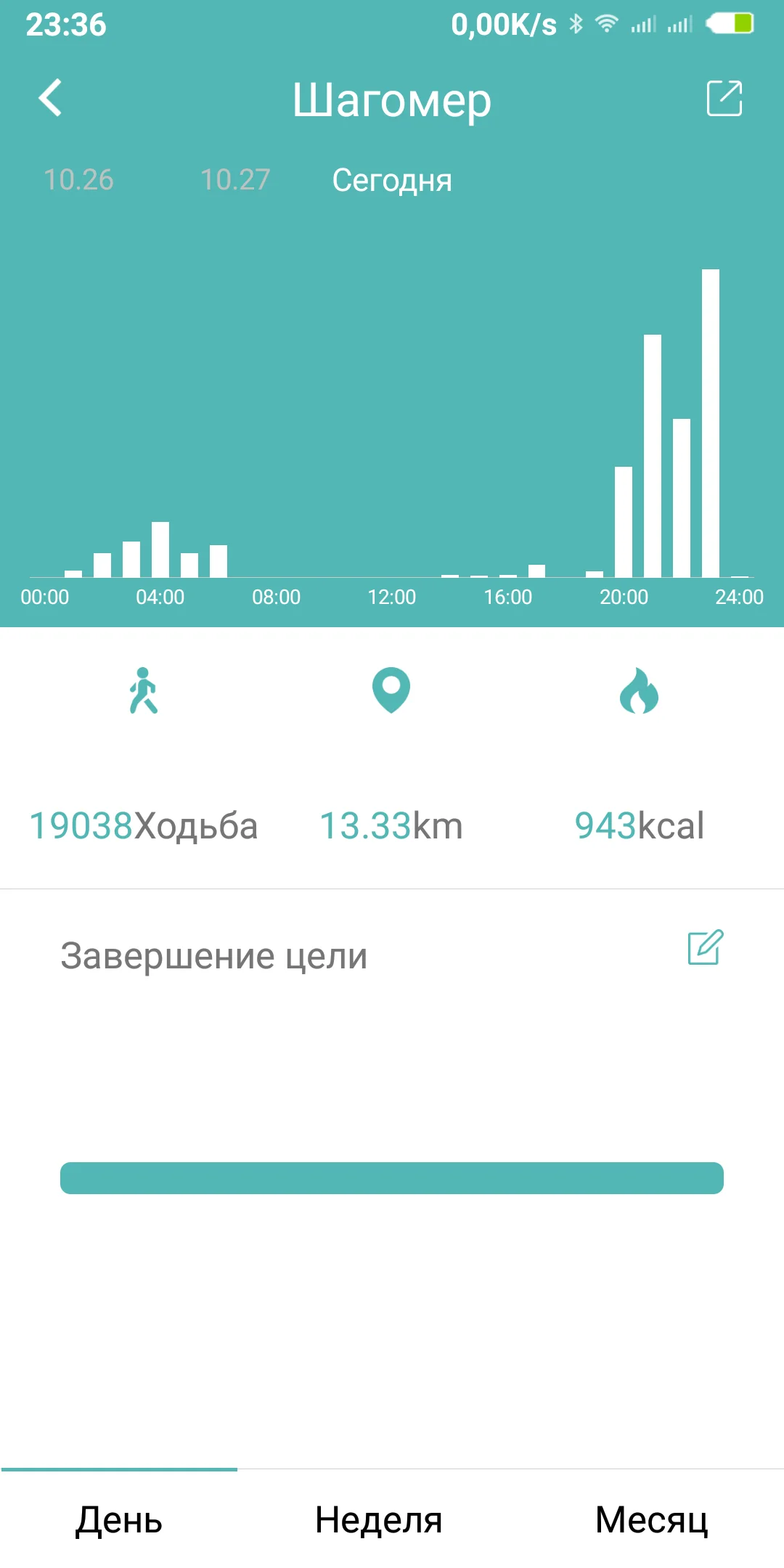Viewport: 784px width, 1568px height.
Task: Select the Сегодня date
Action: click(x=392, y=180)
